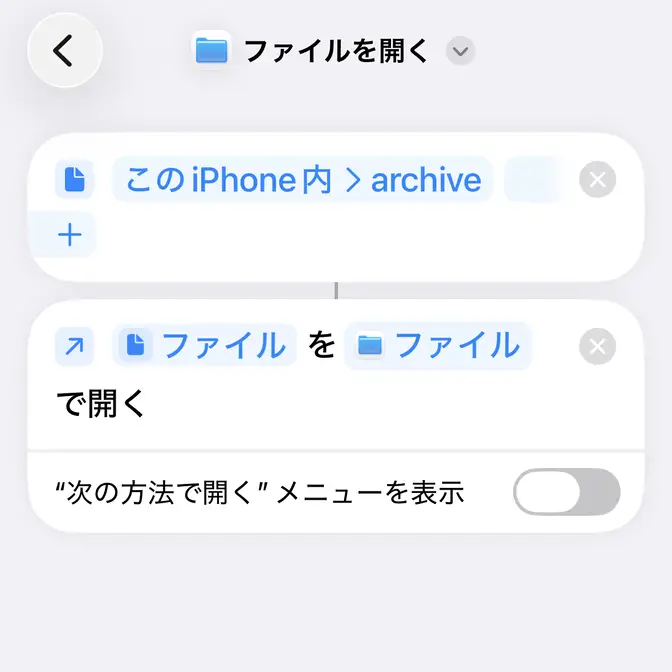
Task: Go back using the back arrow
Action: tap(64, 50)
